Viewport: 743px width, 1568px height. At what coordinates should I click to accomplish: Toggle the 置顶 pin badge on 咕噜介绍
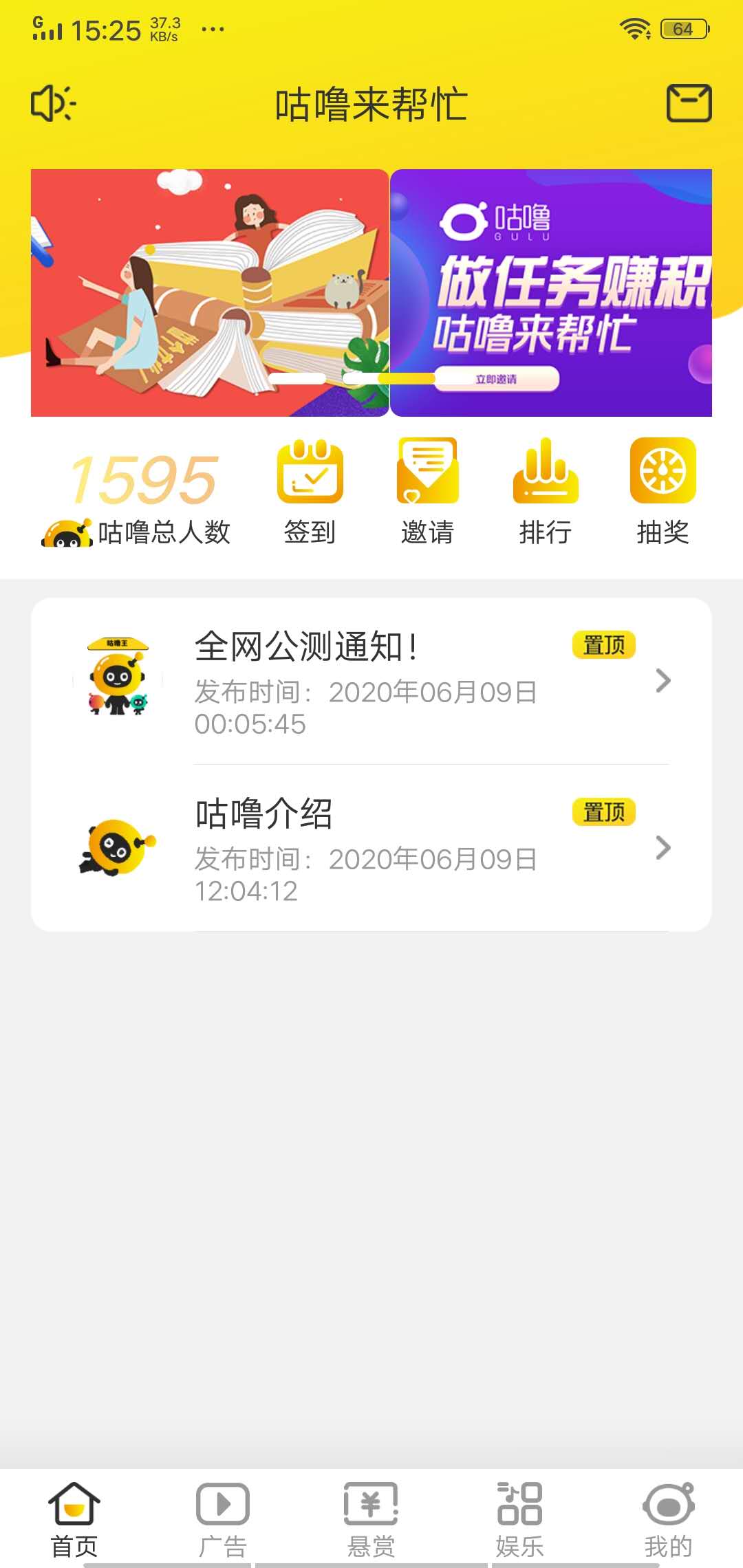coord(605,812)
